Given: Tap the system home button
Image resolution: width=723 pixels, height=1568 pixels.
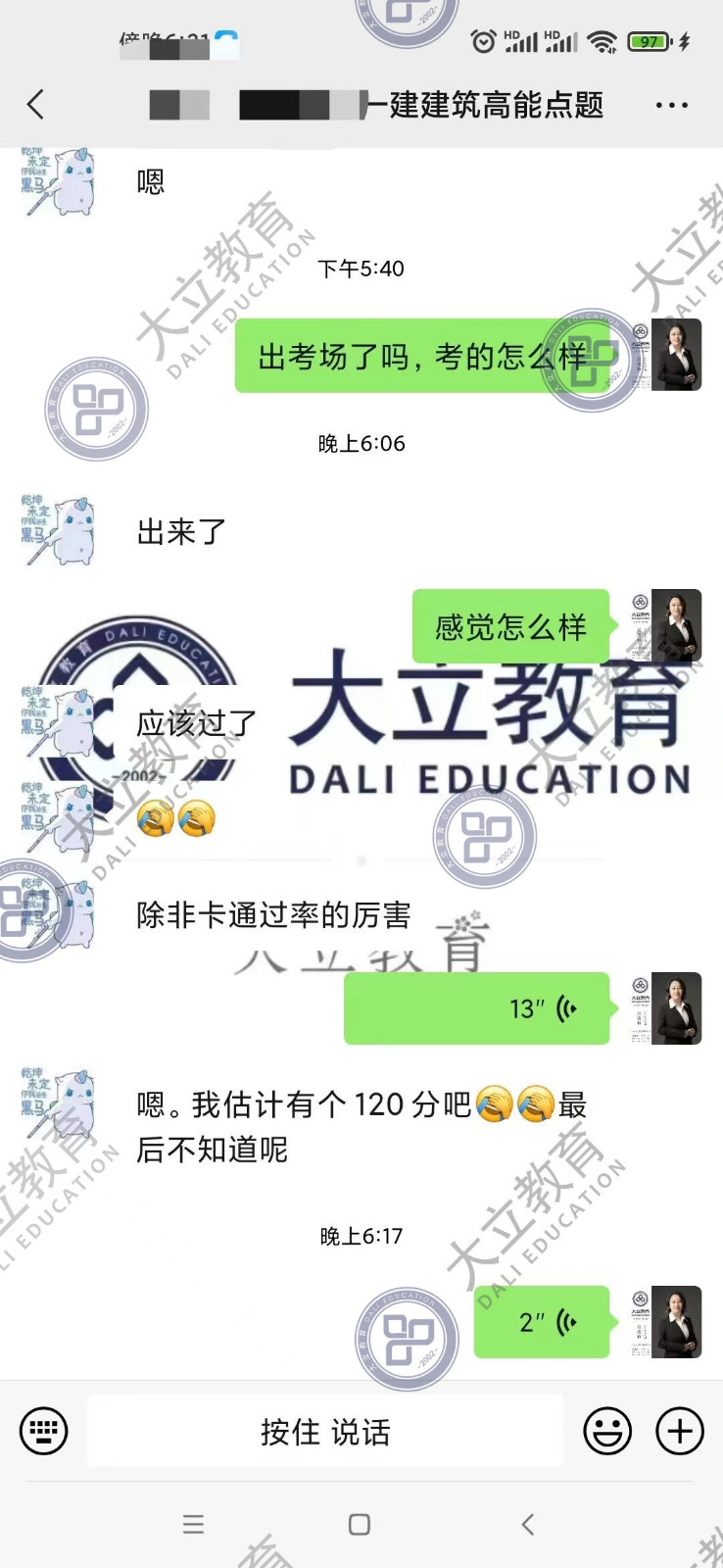Looking at the screenshot, I should click(360, 1524).
